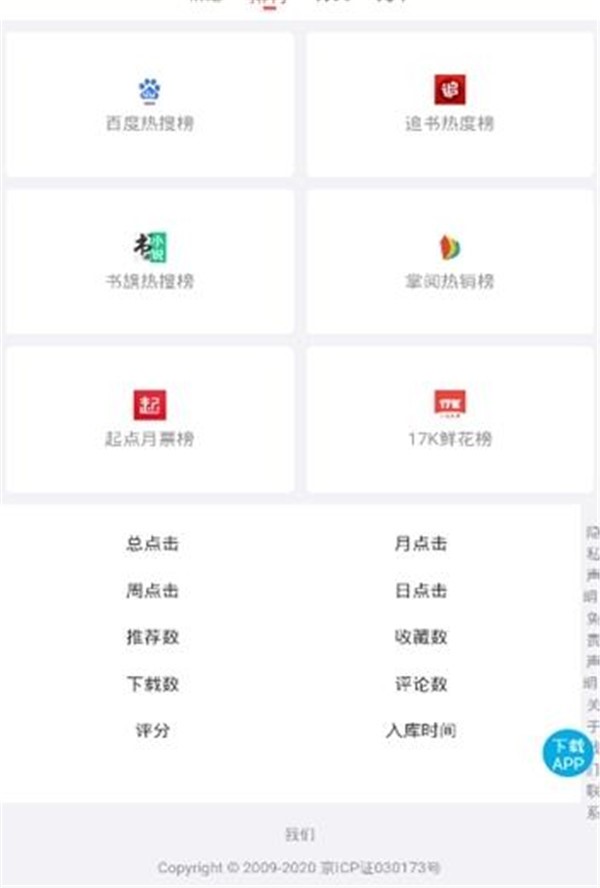
Task: Show the 评论数 ranking
Action: [420, 684]
